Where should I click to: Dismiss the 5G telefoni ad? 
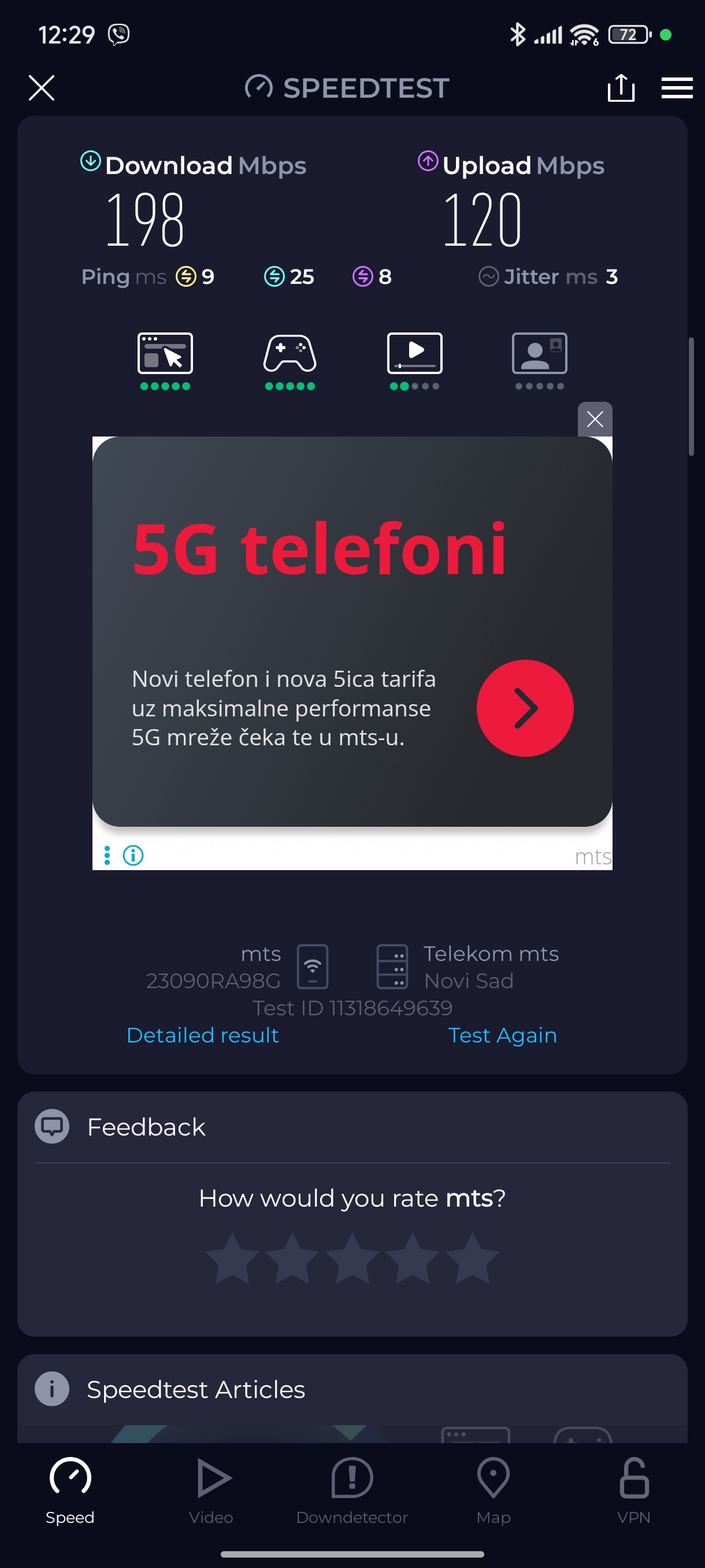point(594,419)
